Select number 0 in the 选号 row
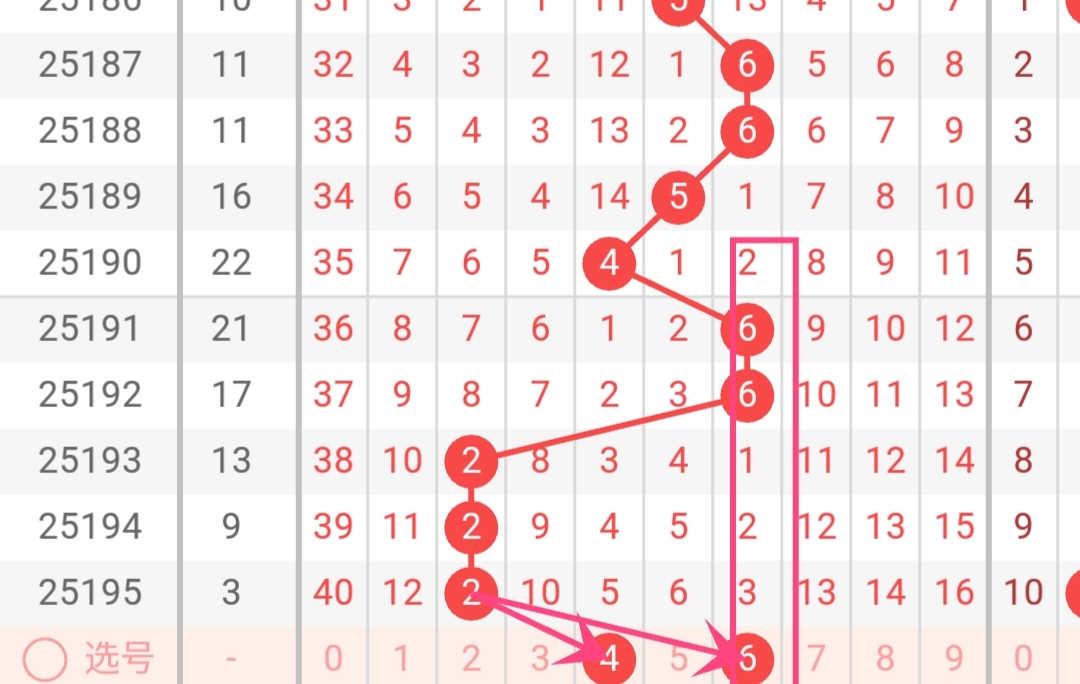The width and height of the screenshot is (1080, 684). pyautogui.click(x=333, y=659)
